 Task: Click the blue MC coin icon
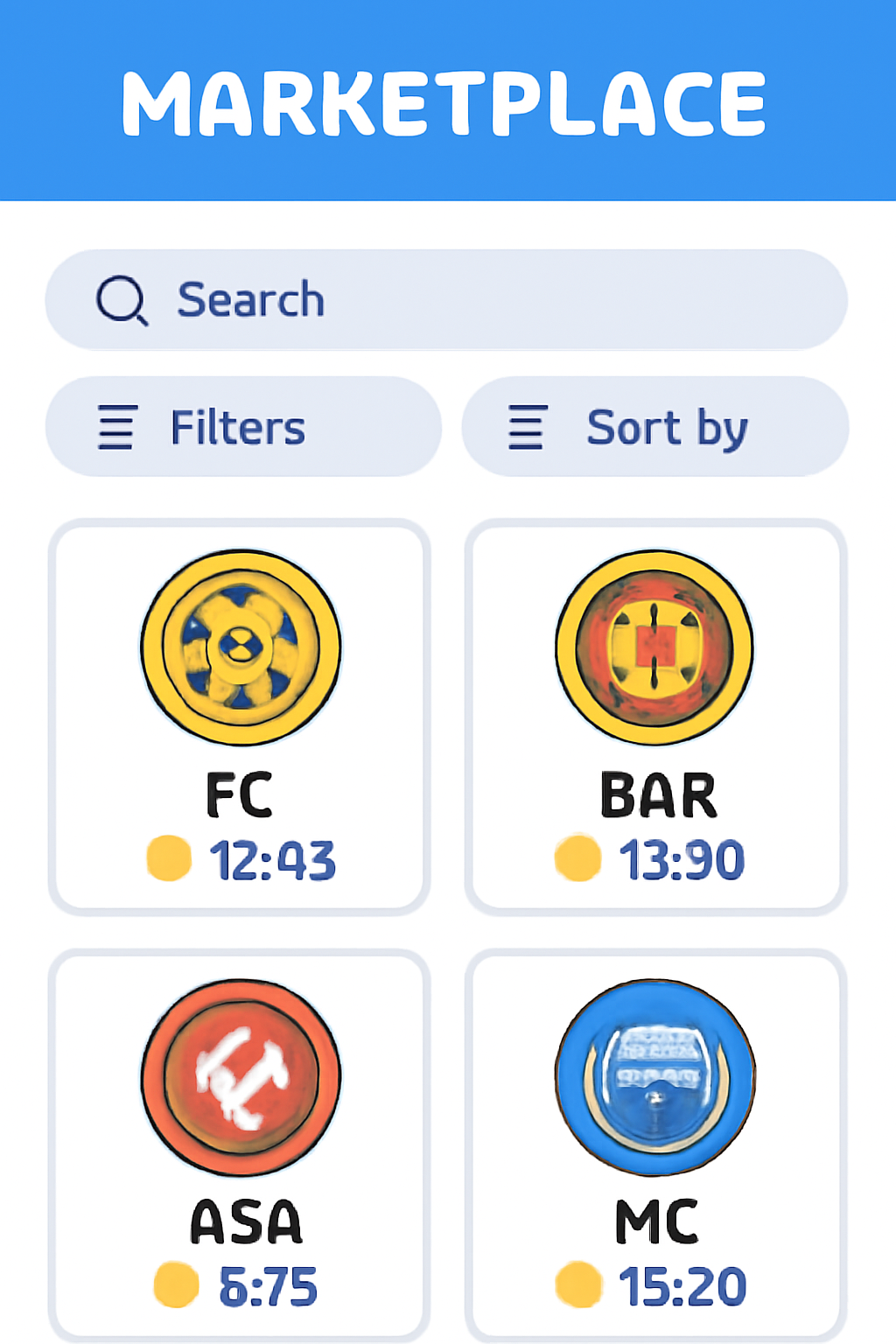(x=654, y=1074)
